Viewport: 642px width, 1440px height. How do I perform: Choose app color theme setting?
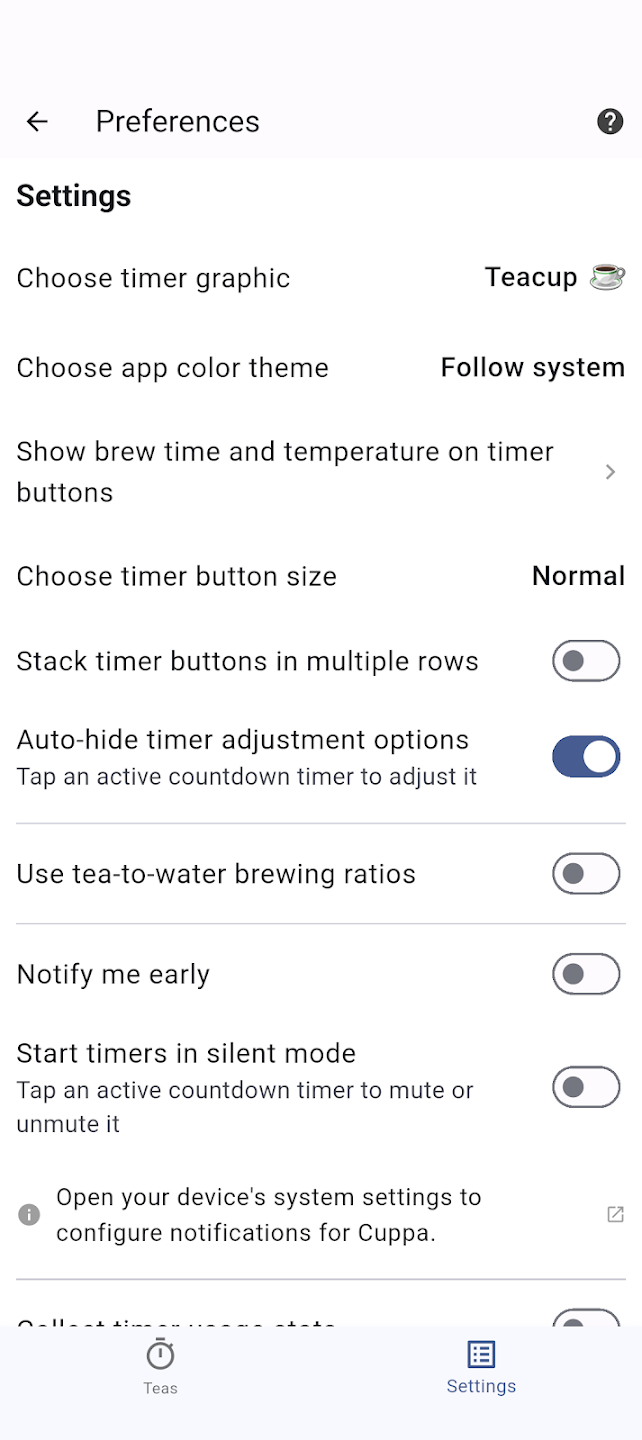pos(321,367)
